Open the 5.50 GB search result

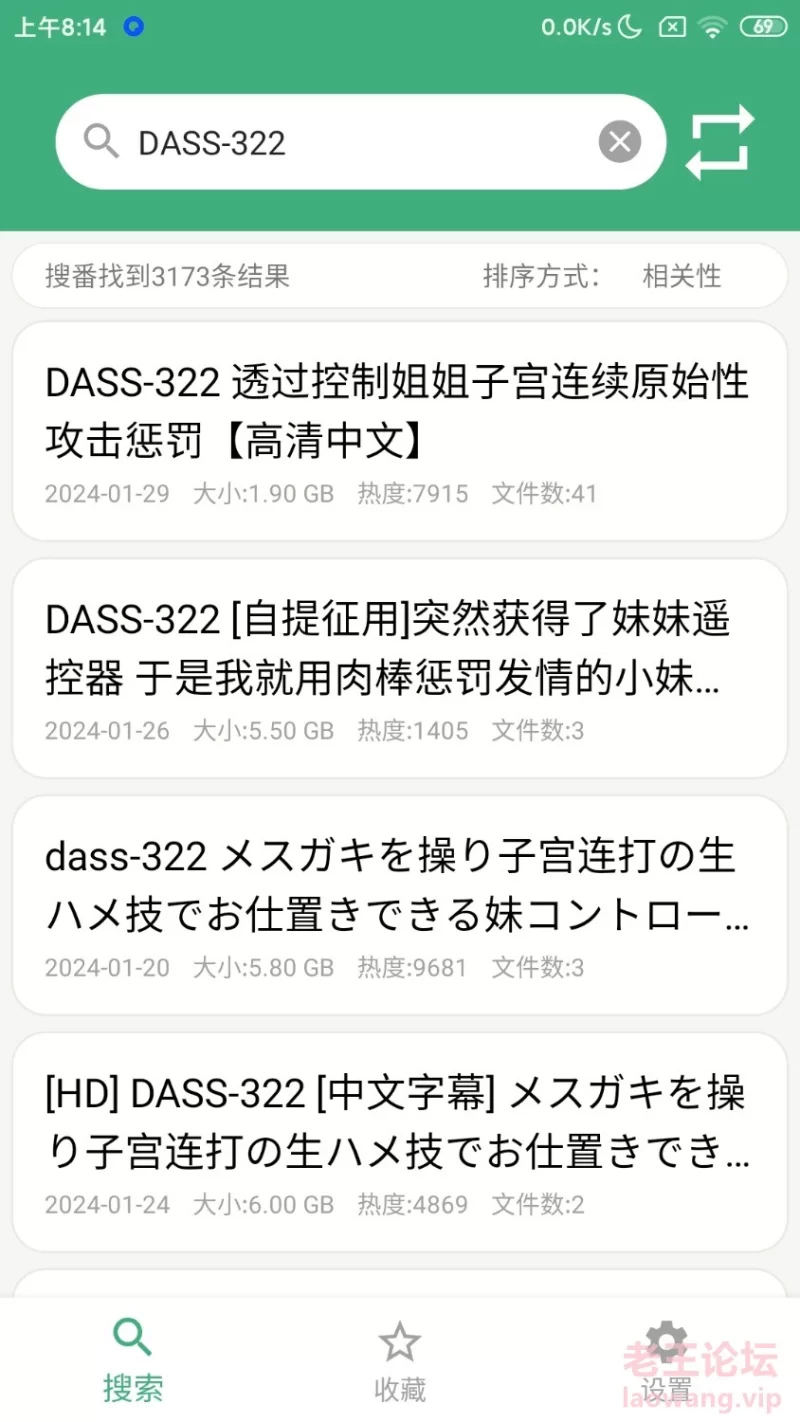point(400,668)
